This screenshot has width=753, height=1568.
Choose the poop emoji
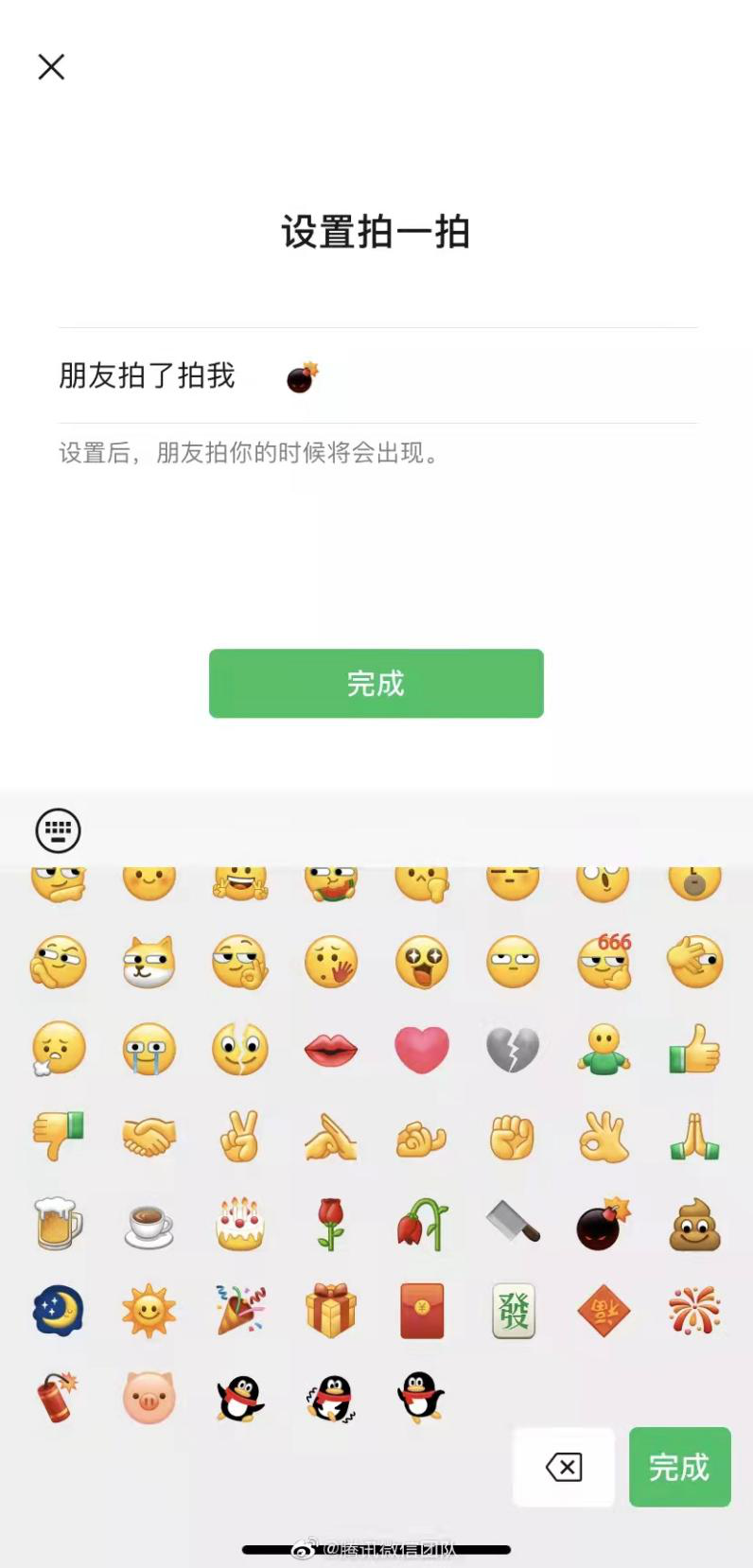pos(694,1224)
